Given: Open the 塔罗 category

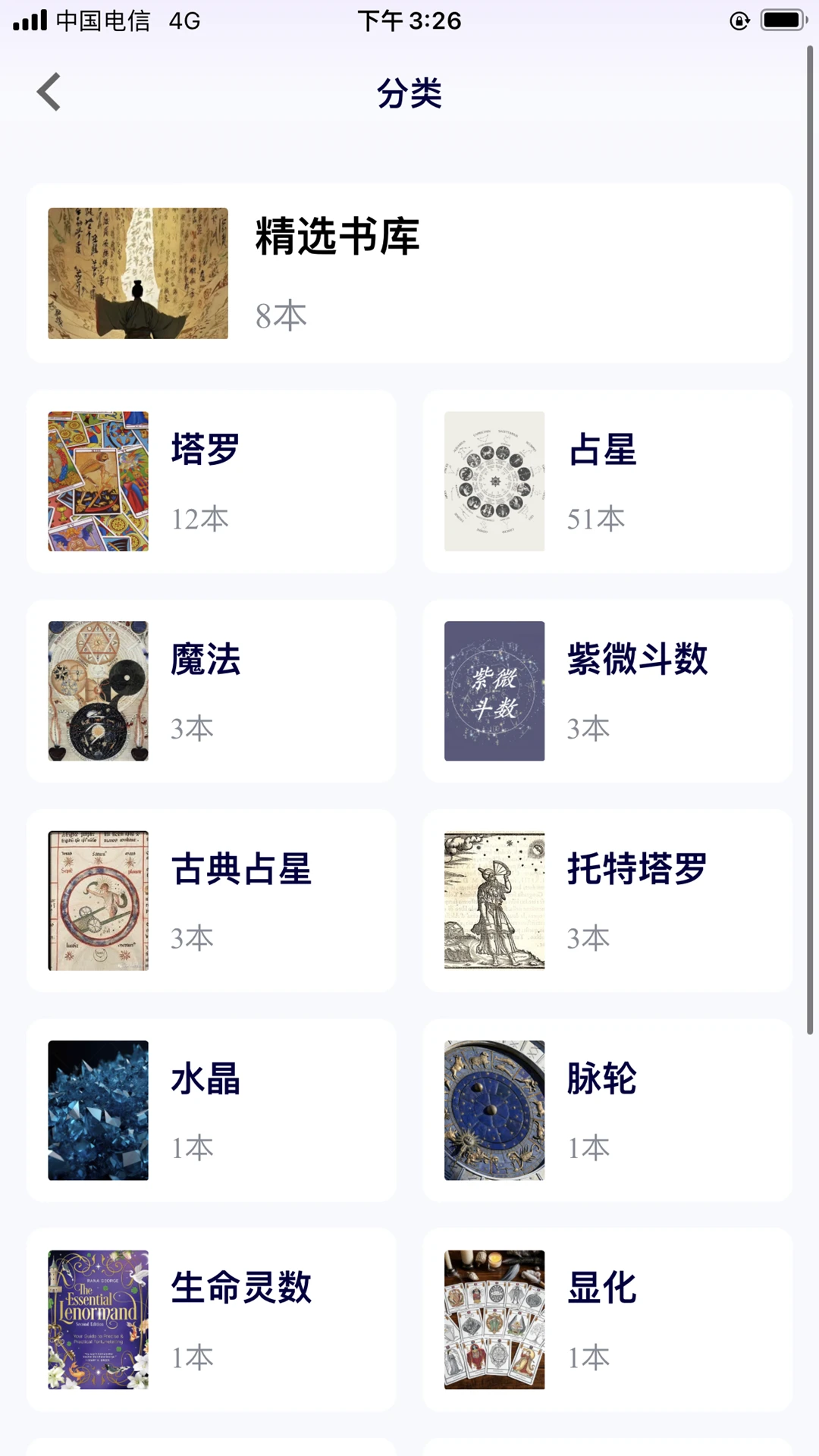Looking at the screenshot, I should (211, 482).
